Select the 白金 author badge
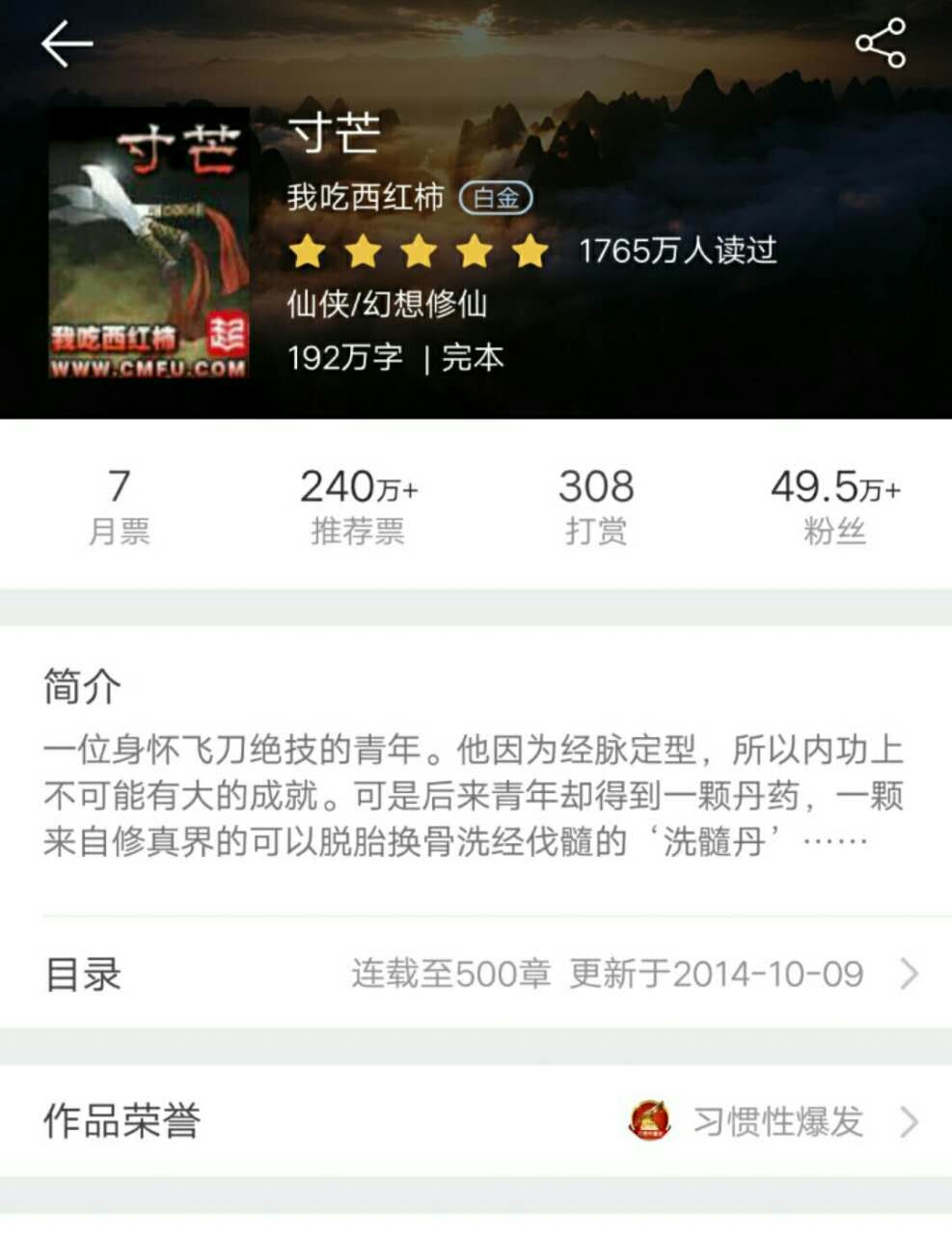 [x=495, y=199]
